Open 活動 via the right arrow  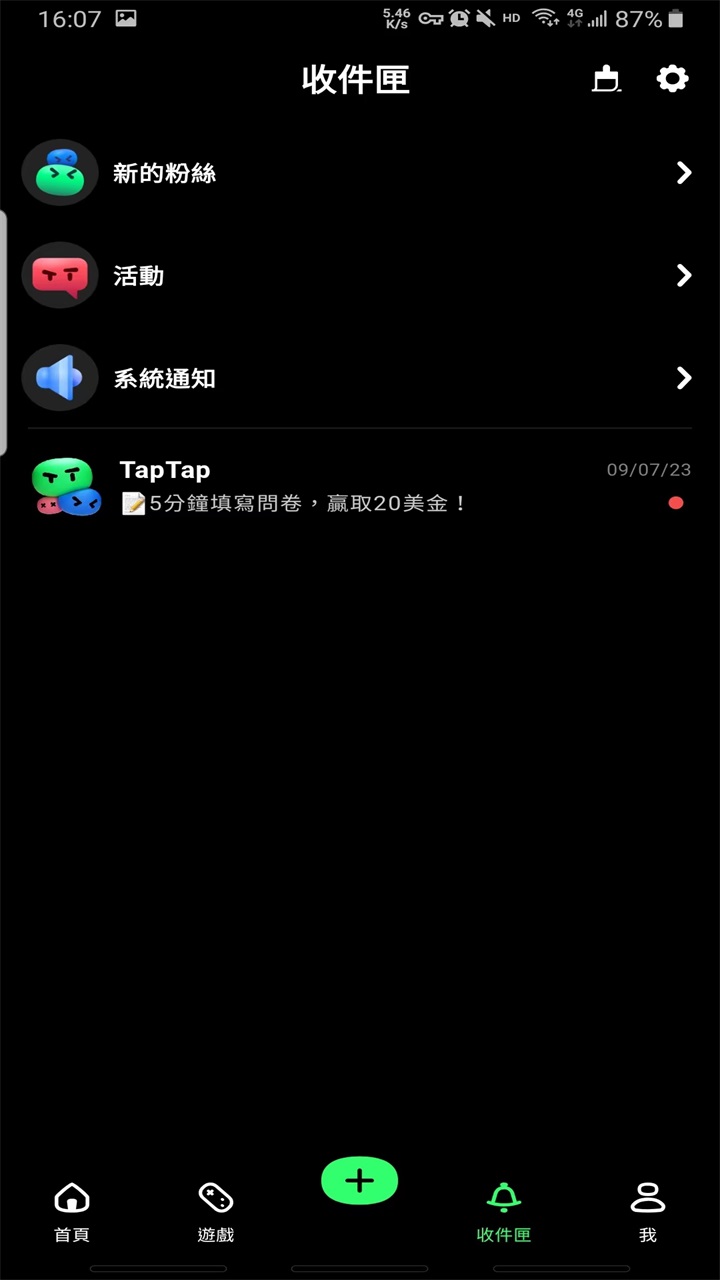click(684, 275)
